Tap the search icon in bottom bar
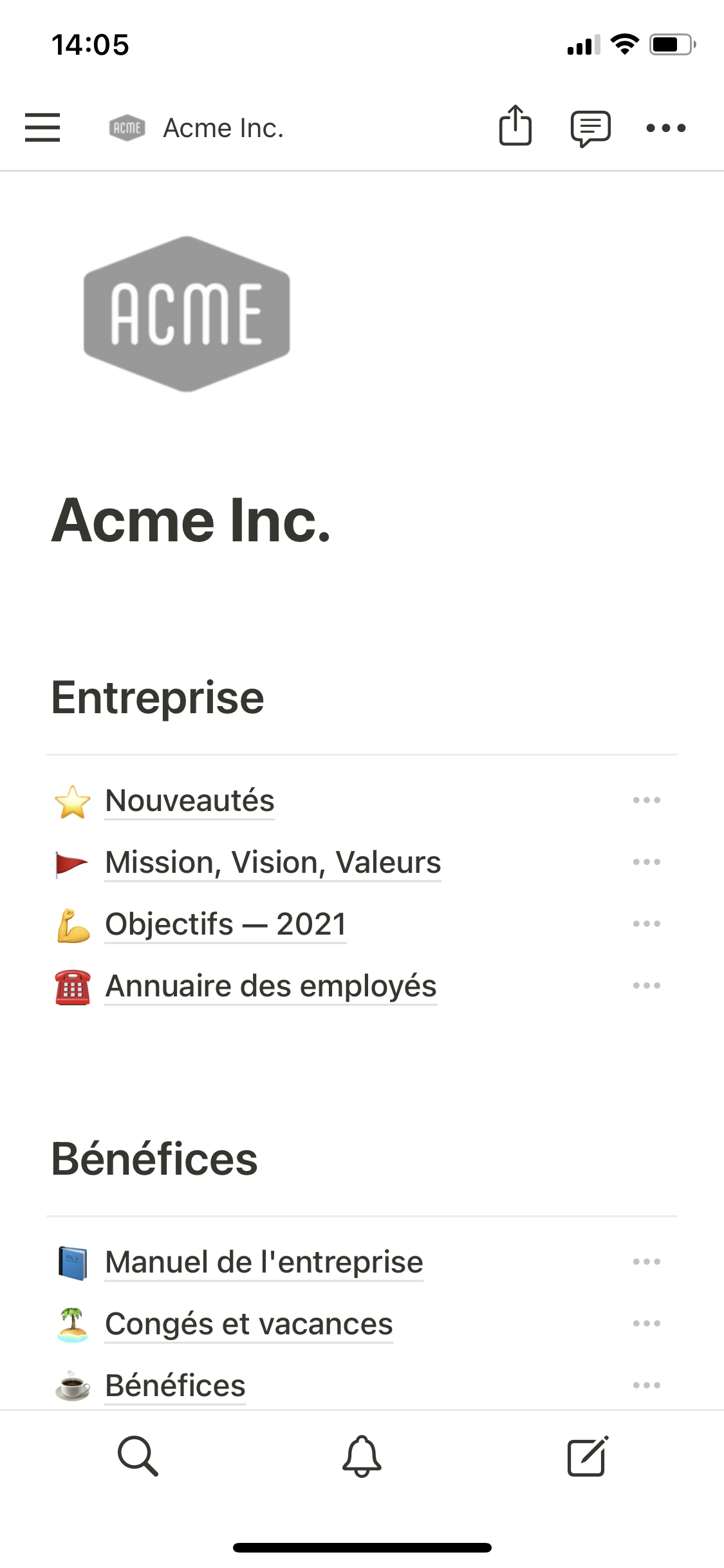 point(138,1456)
